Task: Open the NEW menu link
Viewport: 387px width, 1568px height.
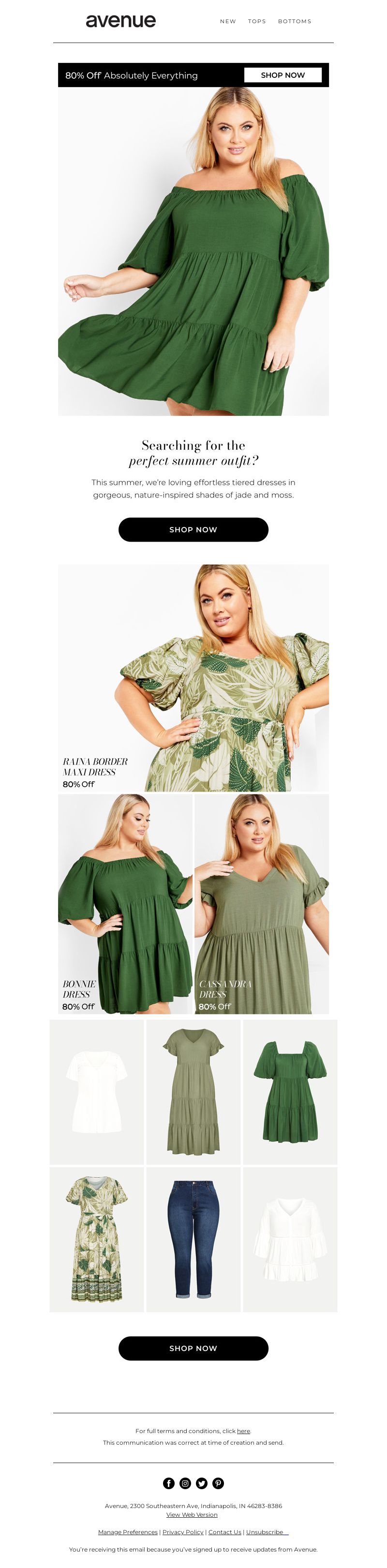Action: point(227,21)
